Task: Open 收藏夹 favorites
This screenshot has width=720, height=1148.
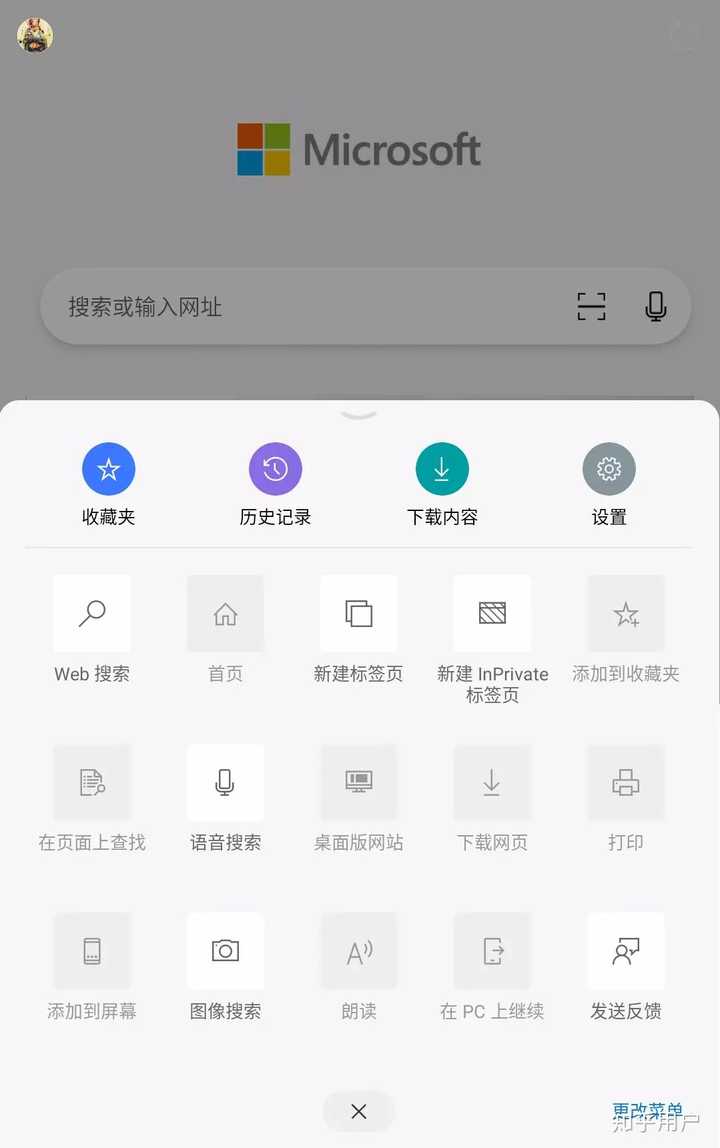Action: click(108, 470)
